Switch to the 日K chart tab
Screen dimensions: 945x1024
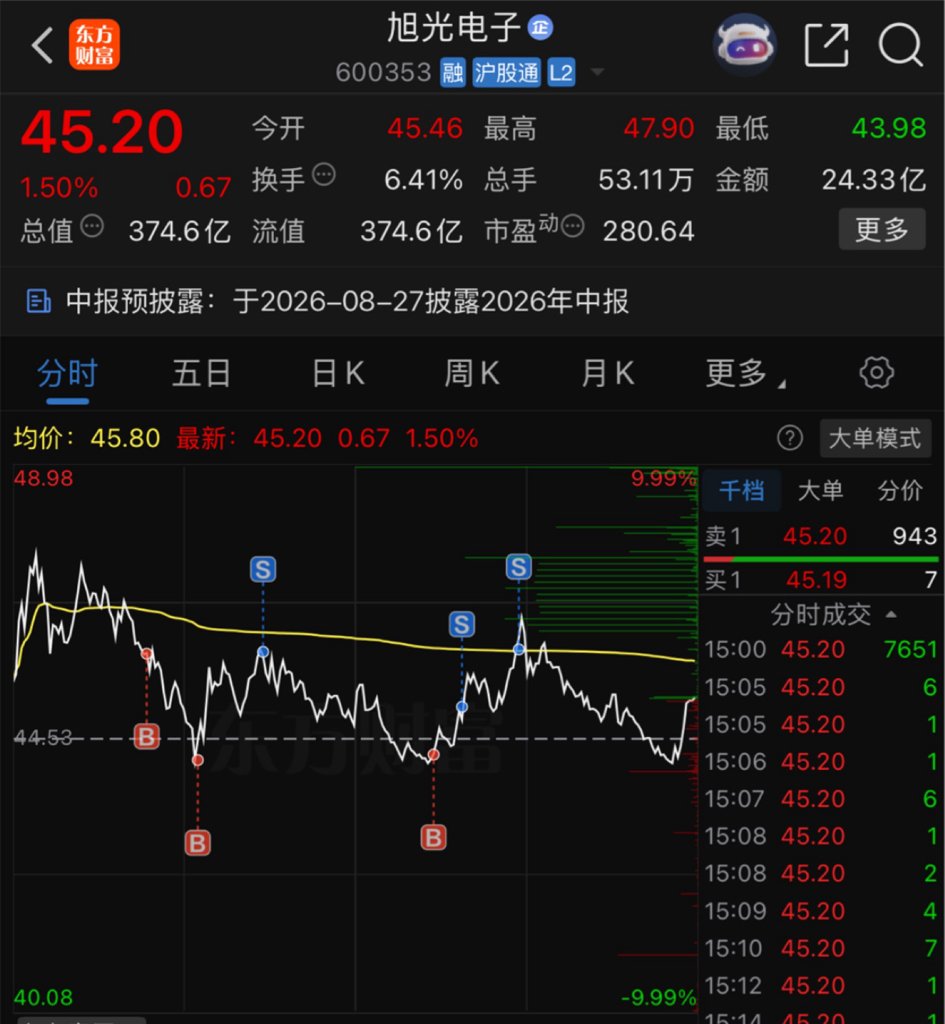[x=338, y=374]
